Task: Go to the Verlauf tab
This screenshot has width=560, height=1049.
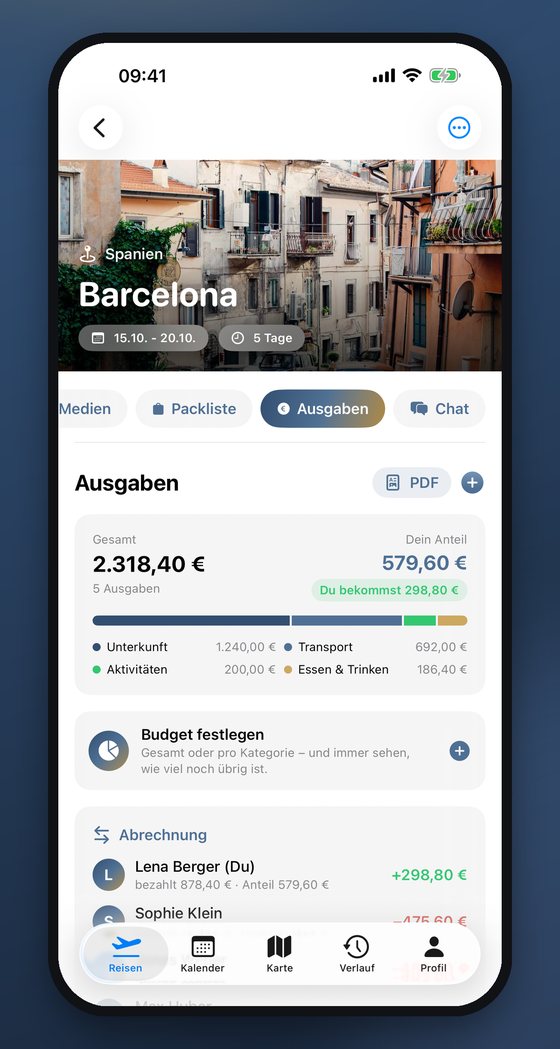Action: 357,954
